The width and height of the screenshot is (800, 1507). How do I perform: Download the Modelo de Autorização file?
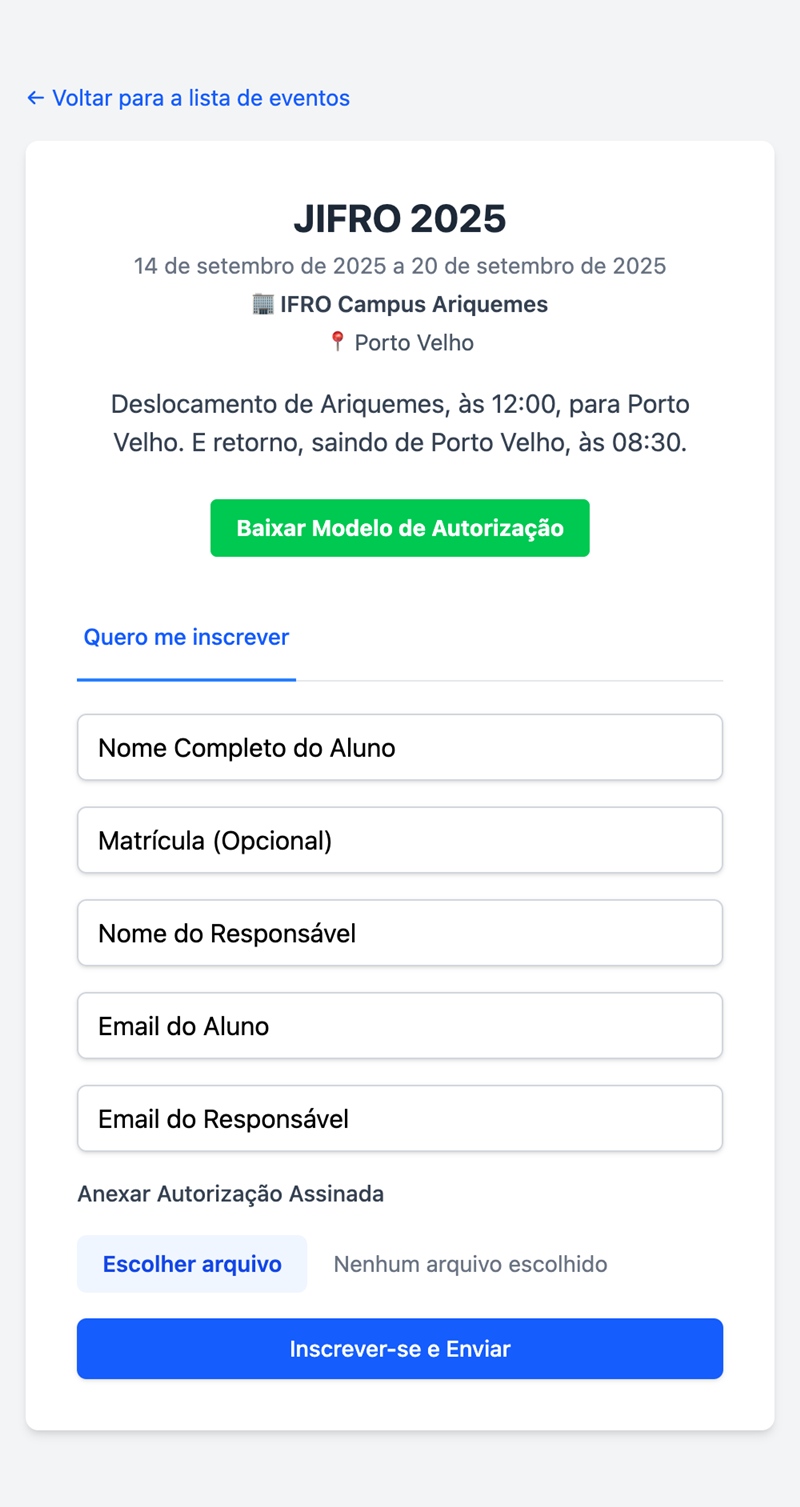tap(400, 528)
